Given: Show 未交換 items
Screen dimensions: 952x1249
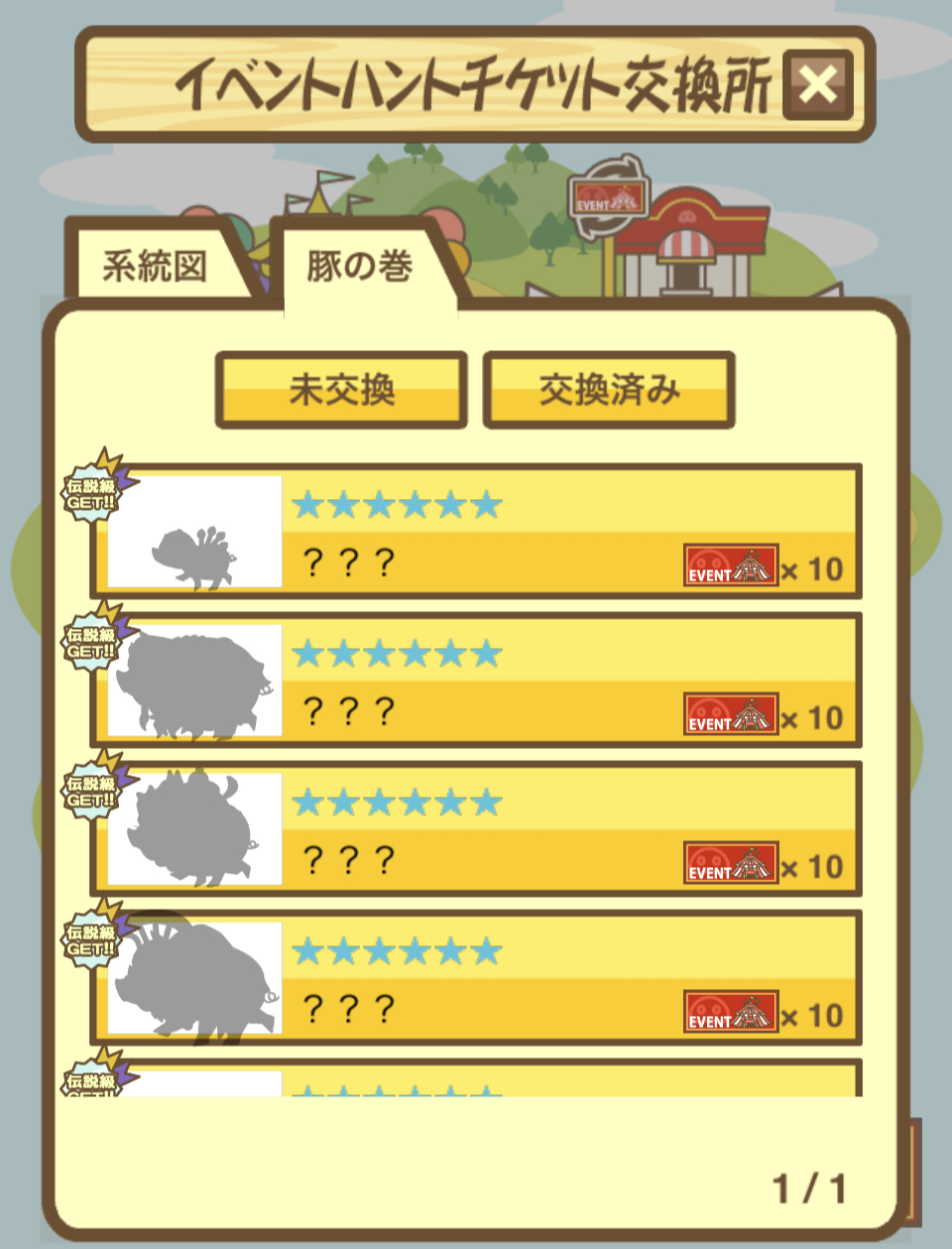Looking at the screenshot, I should (x=341, y=390).
